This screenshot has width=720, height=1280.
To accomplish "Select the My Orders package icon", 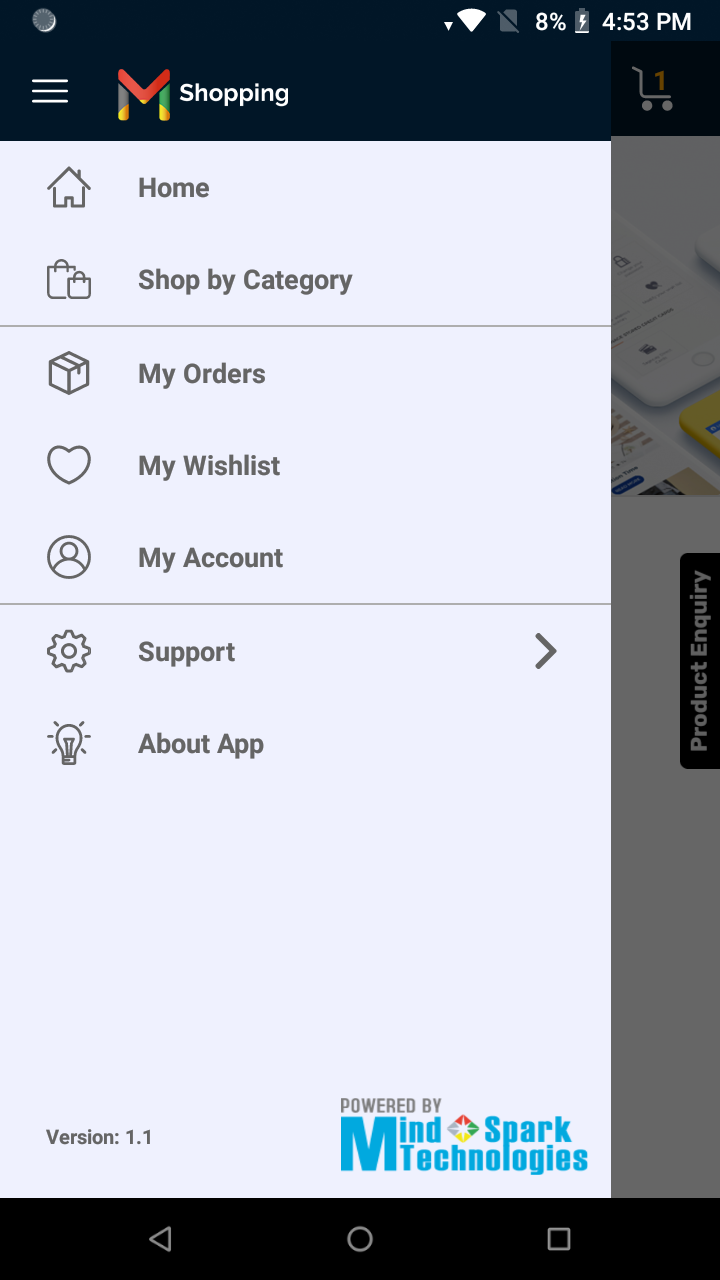I will [68, 372].
